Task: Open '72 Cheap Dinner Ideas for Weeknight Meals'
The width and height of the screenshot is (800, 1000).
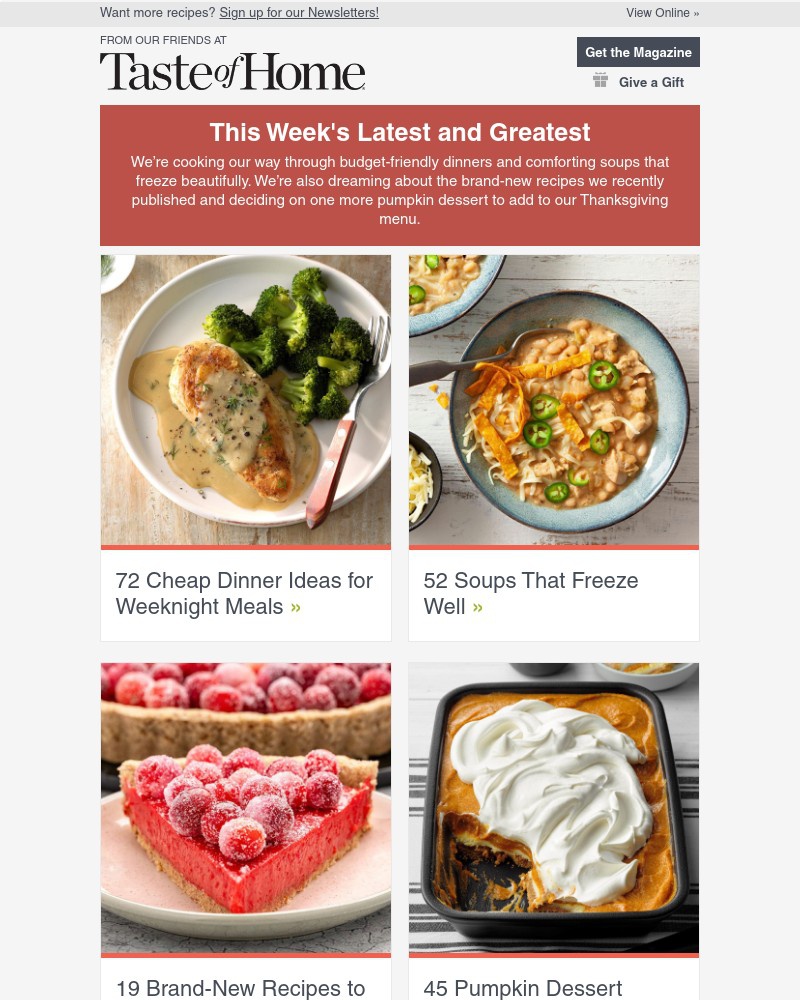Action: click(244, 593)
